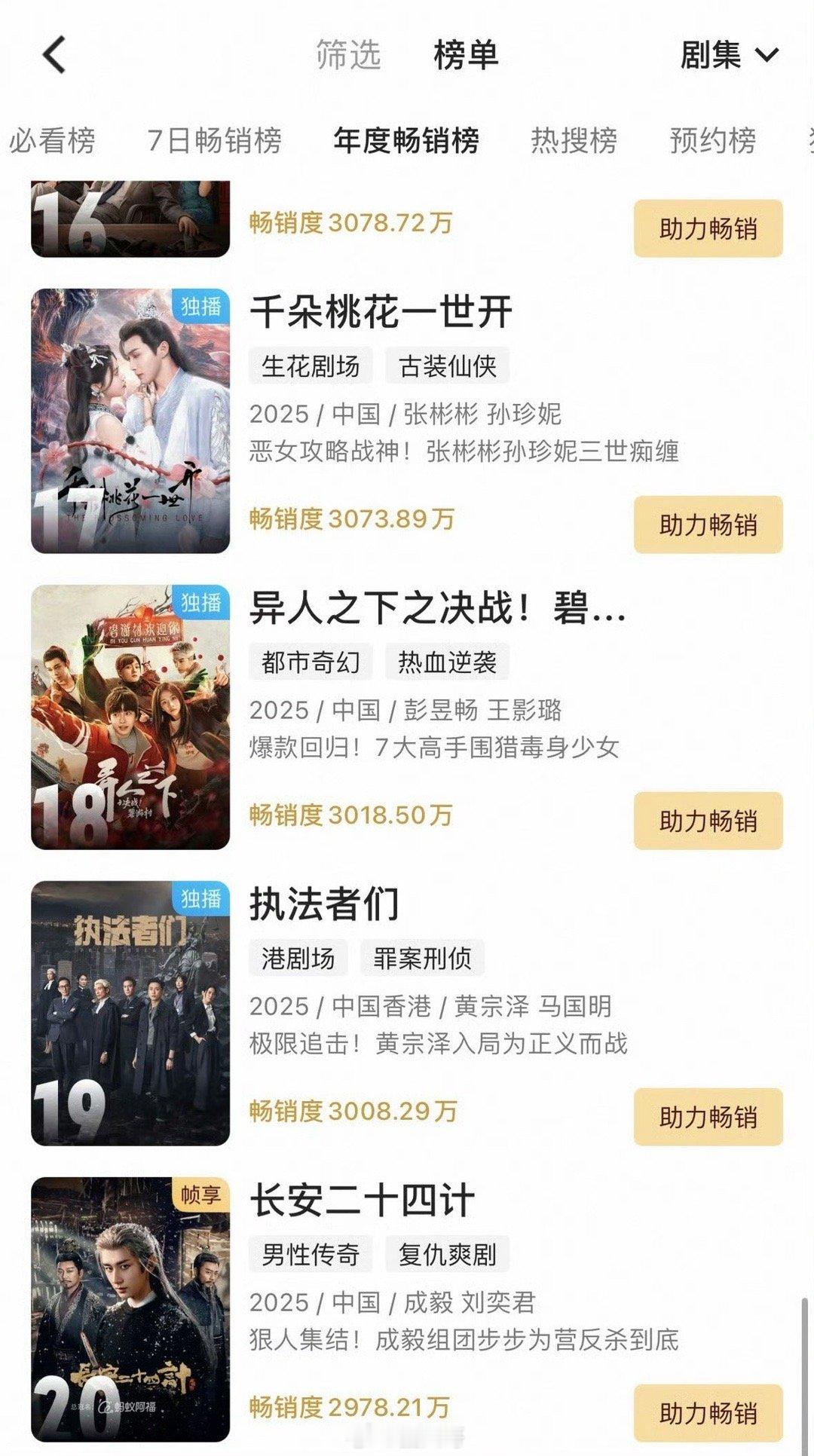Image resolution: width=814 pixels, height=1456 pixels.
Task: Open the 执法者们 poster
Action: tap(130, 1013)
